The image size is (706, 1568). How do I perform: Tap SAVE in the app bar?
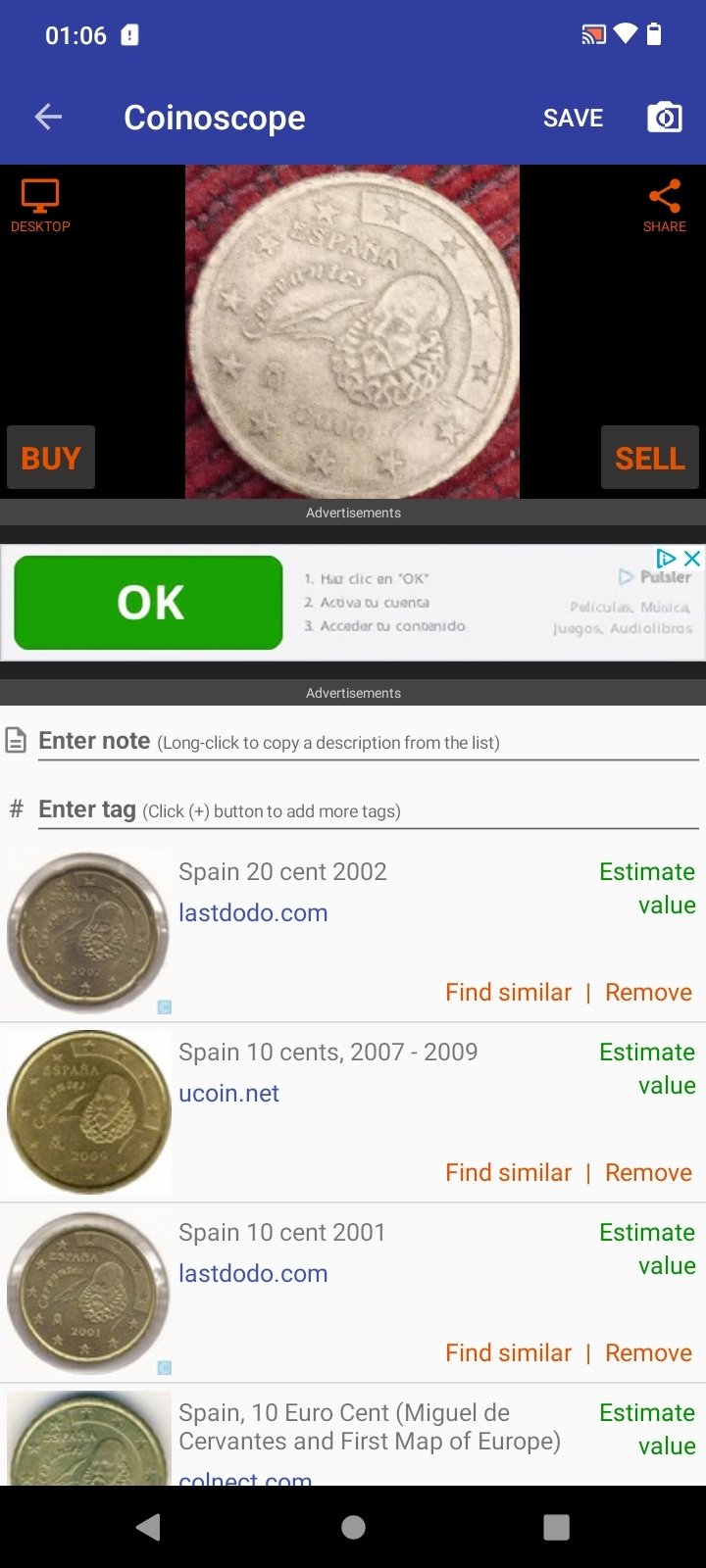point(573,118)
